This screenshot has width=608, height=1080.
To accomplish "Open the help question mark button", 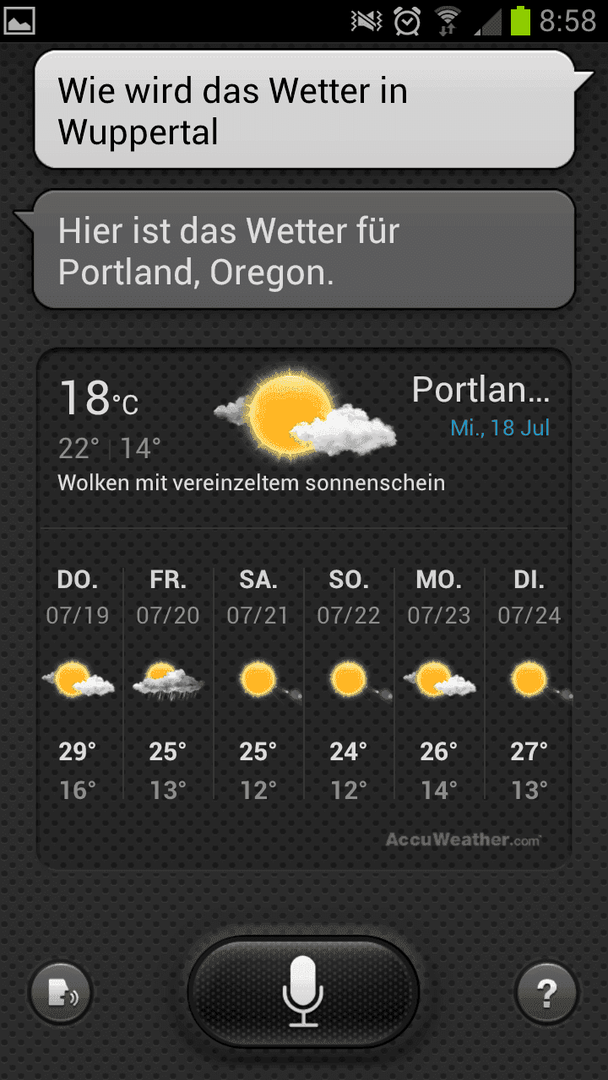I will tap(546, 993).
